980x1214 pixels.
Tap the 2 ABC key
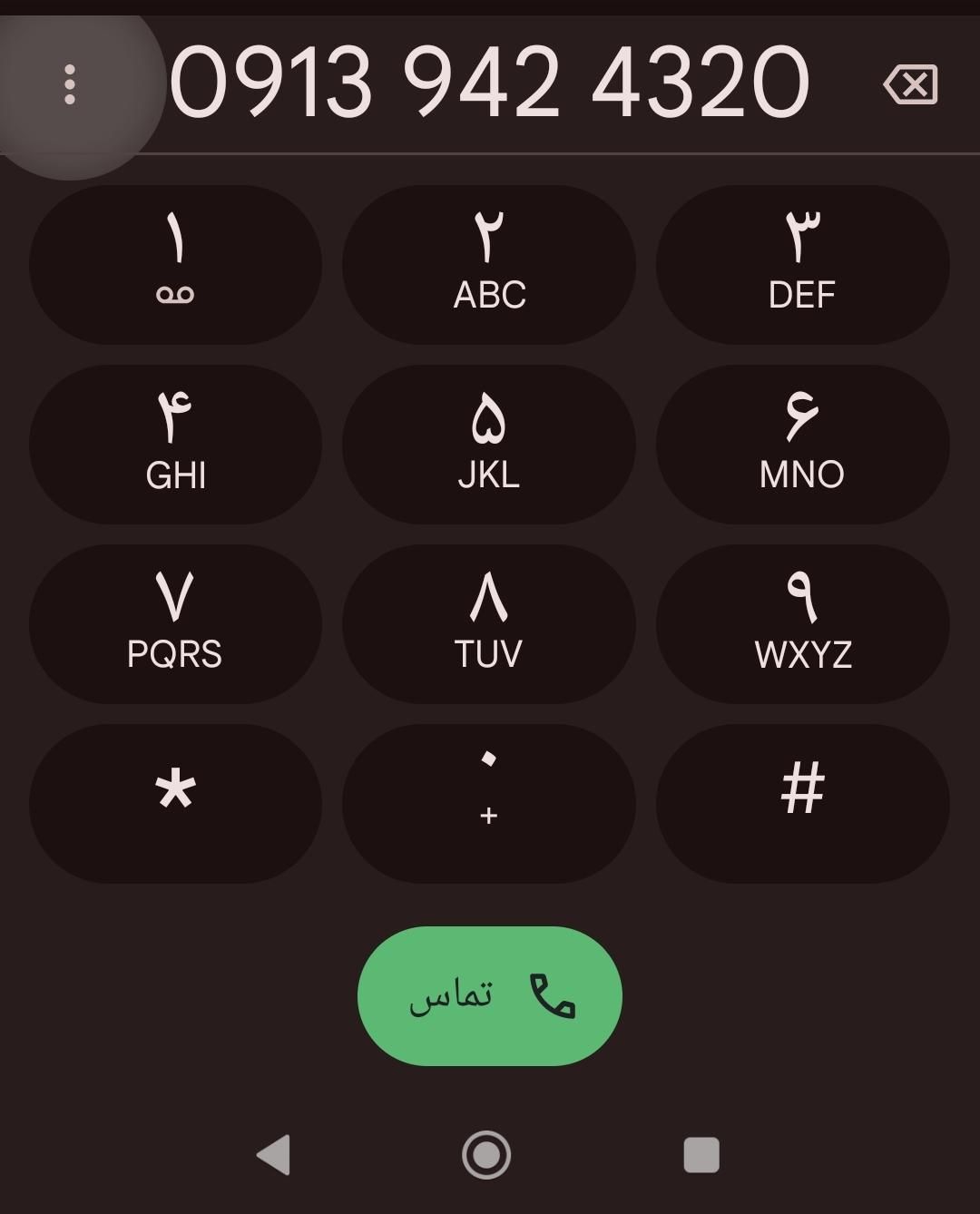[x=488, y=262]
